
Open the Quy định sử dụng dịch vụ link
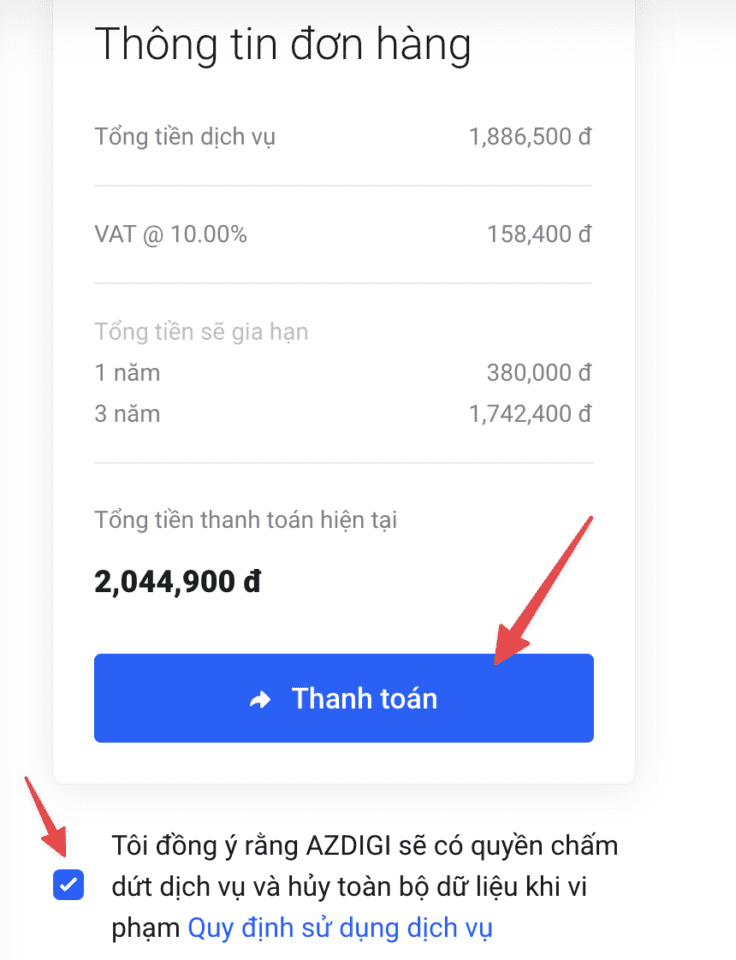(340, 928)
